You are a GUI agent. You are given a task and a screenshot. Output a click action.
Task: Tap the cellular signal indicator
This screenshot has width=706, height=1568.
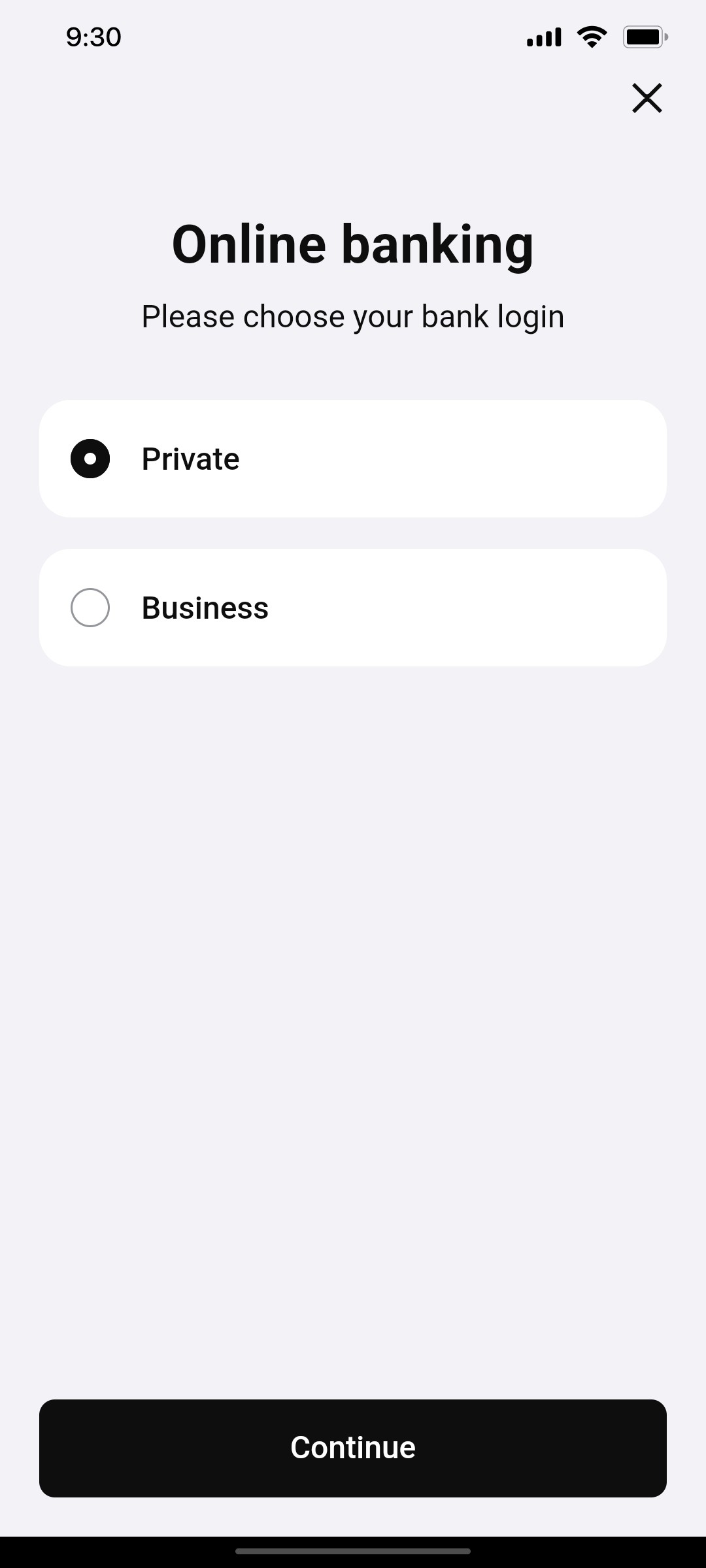tap(543, 37)
